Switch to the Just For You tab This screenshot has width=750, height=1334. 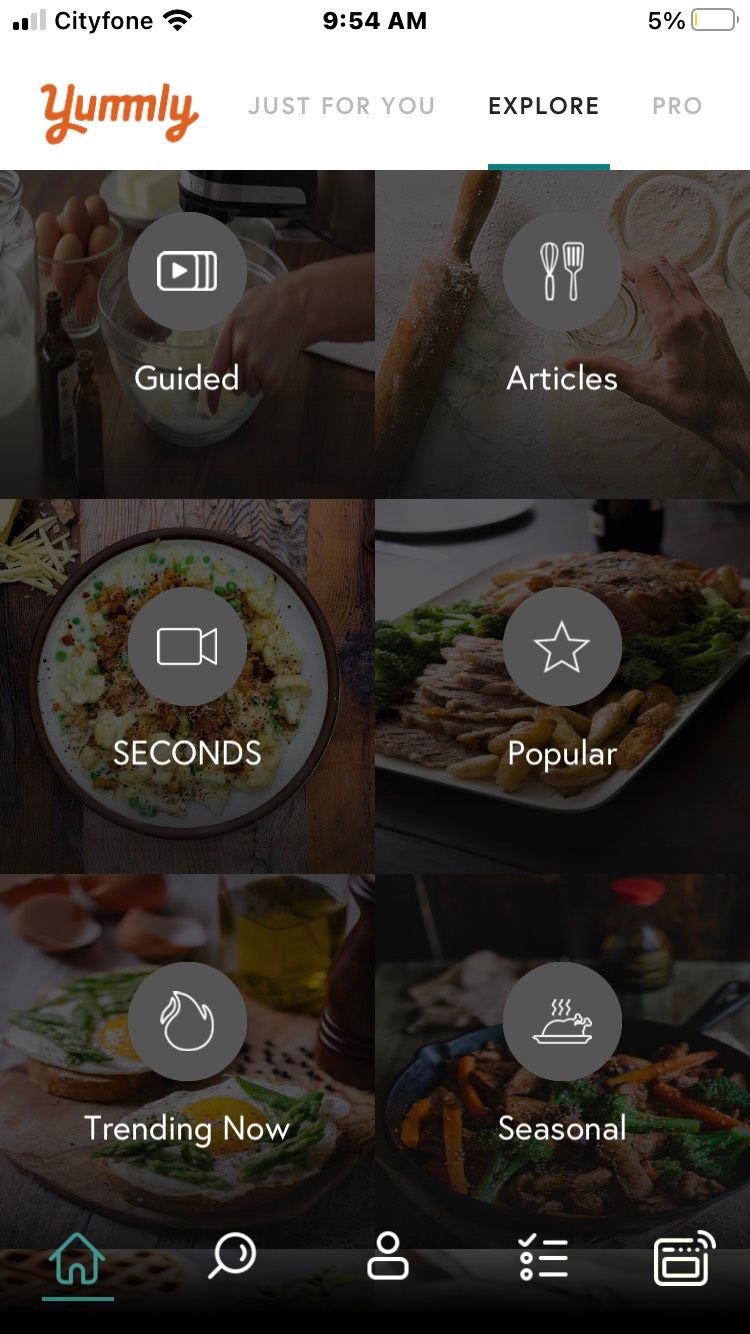[x=341, y=106]
